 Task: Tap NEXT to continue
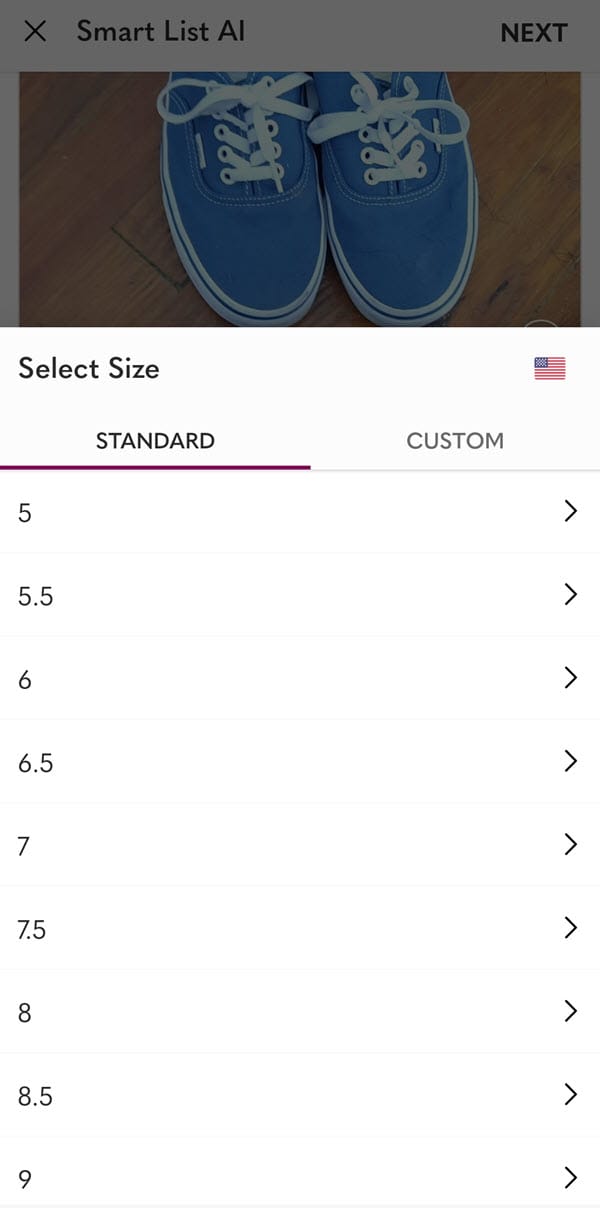(533, 33)
